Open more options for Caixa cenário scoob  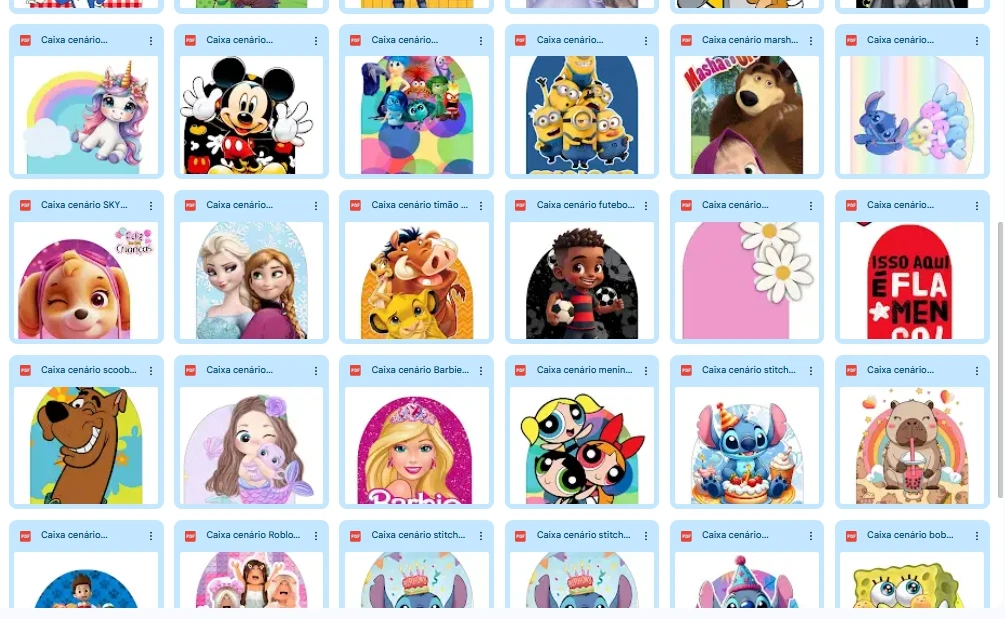(151, 371)
